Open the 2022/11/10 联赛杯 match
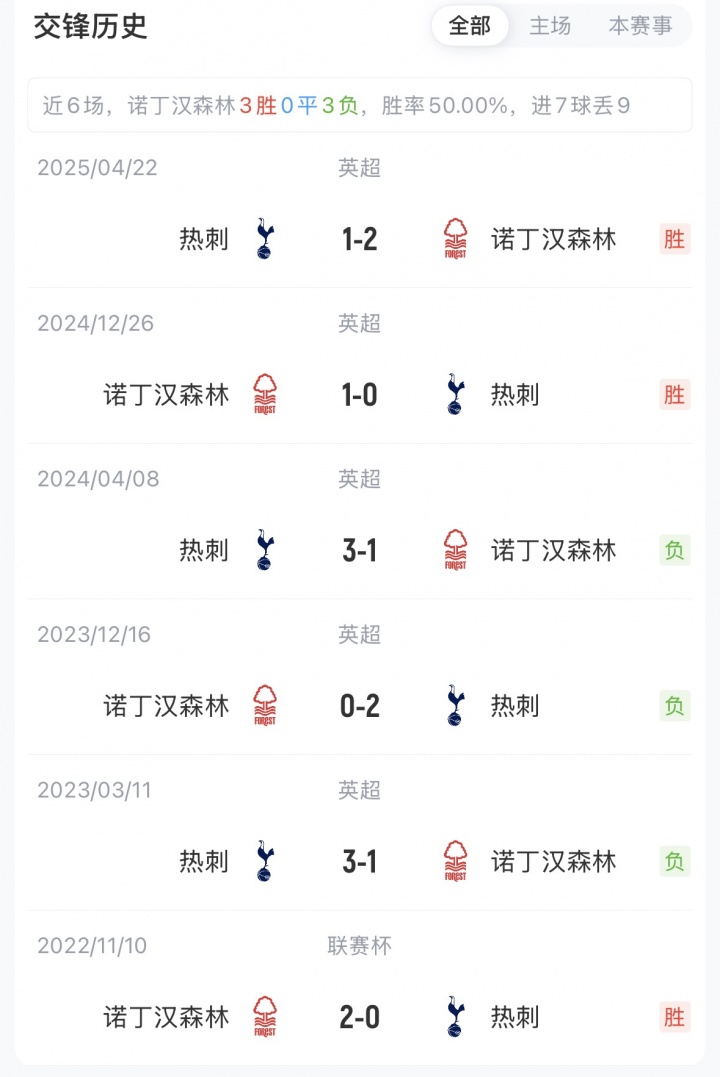 pos(359,1017)
